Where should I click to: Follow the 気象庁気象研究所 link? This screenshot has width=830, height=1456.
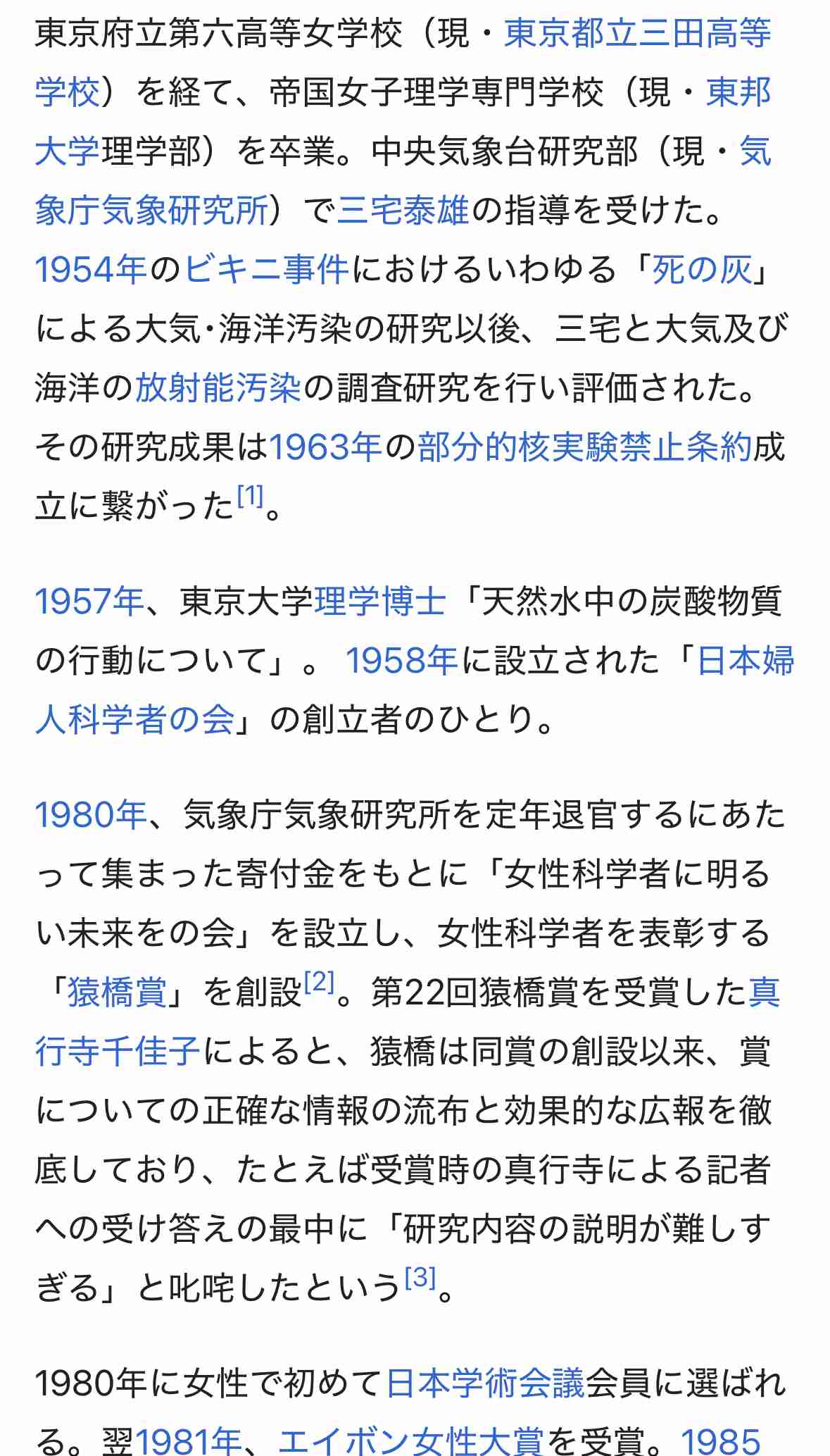[x=152, y=211]
